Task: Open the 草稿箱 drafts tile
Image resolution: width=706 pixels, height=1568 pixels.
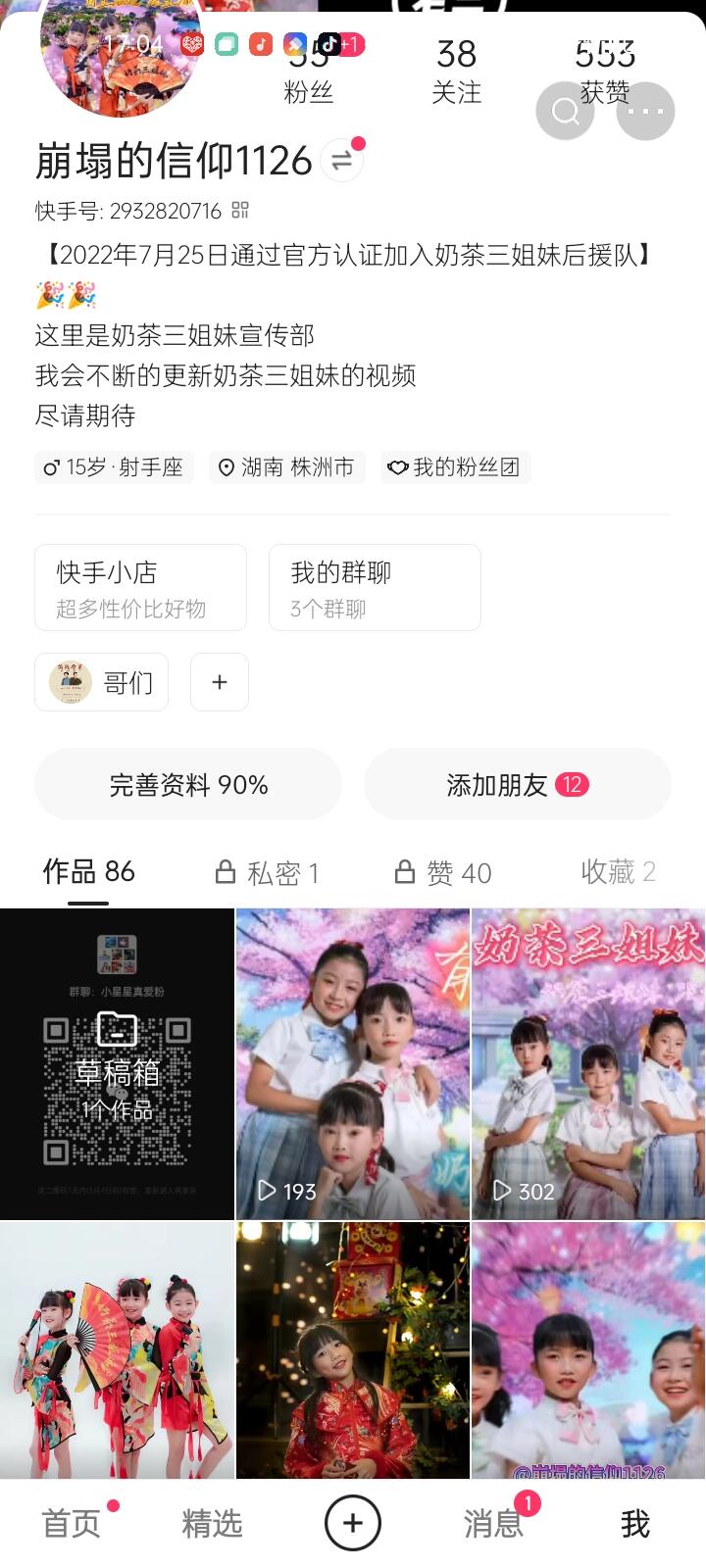Action: tap(117, 1063)
